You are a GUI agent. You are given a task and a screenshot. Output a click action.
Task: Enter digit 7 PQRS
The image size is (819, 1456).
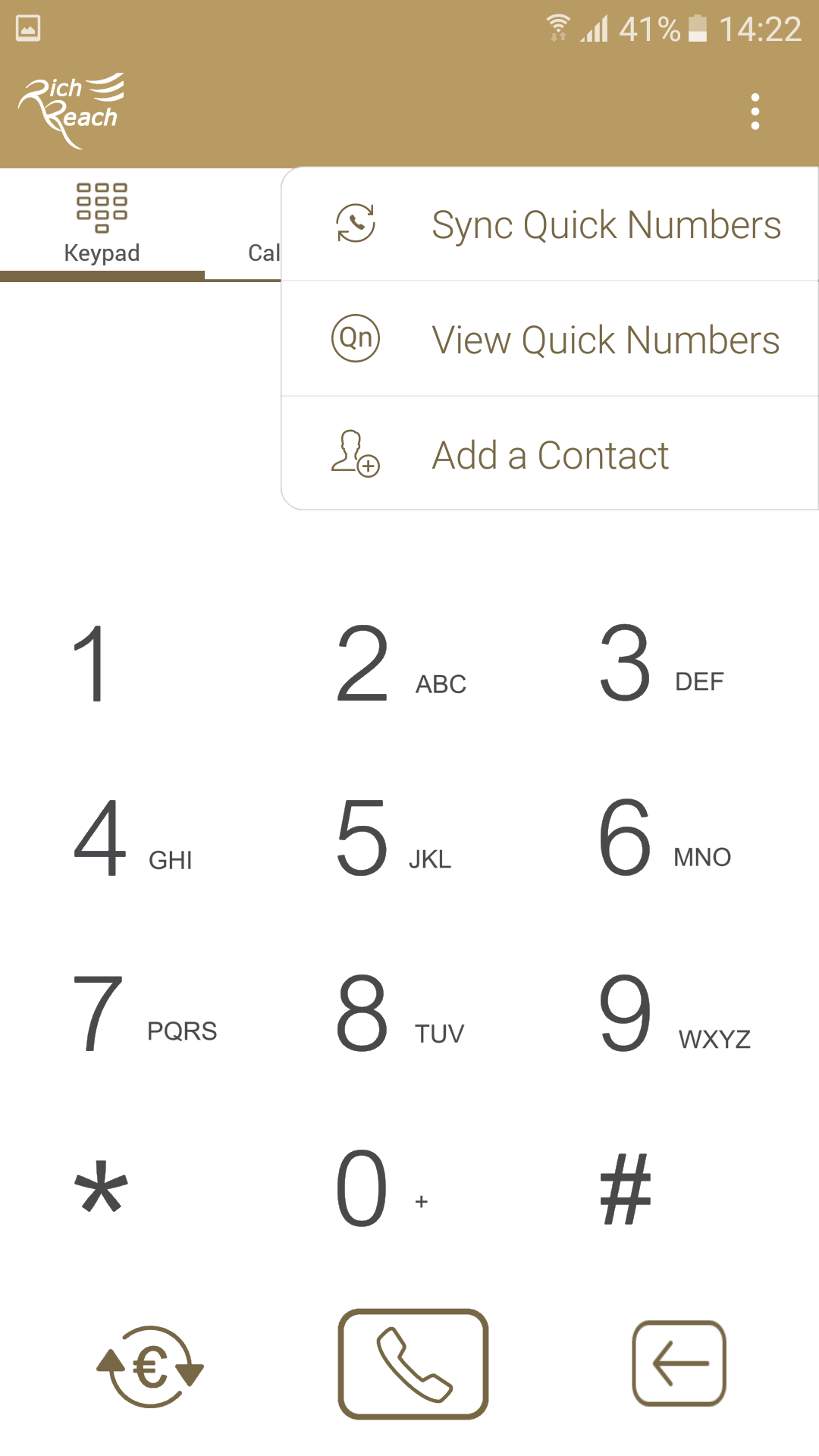coord(145,1014)
